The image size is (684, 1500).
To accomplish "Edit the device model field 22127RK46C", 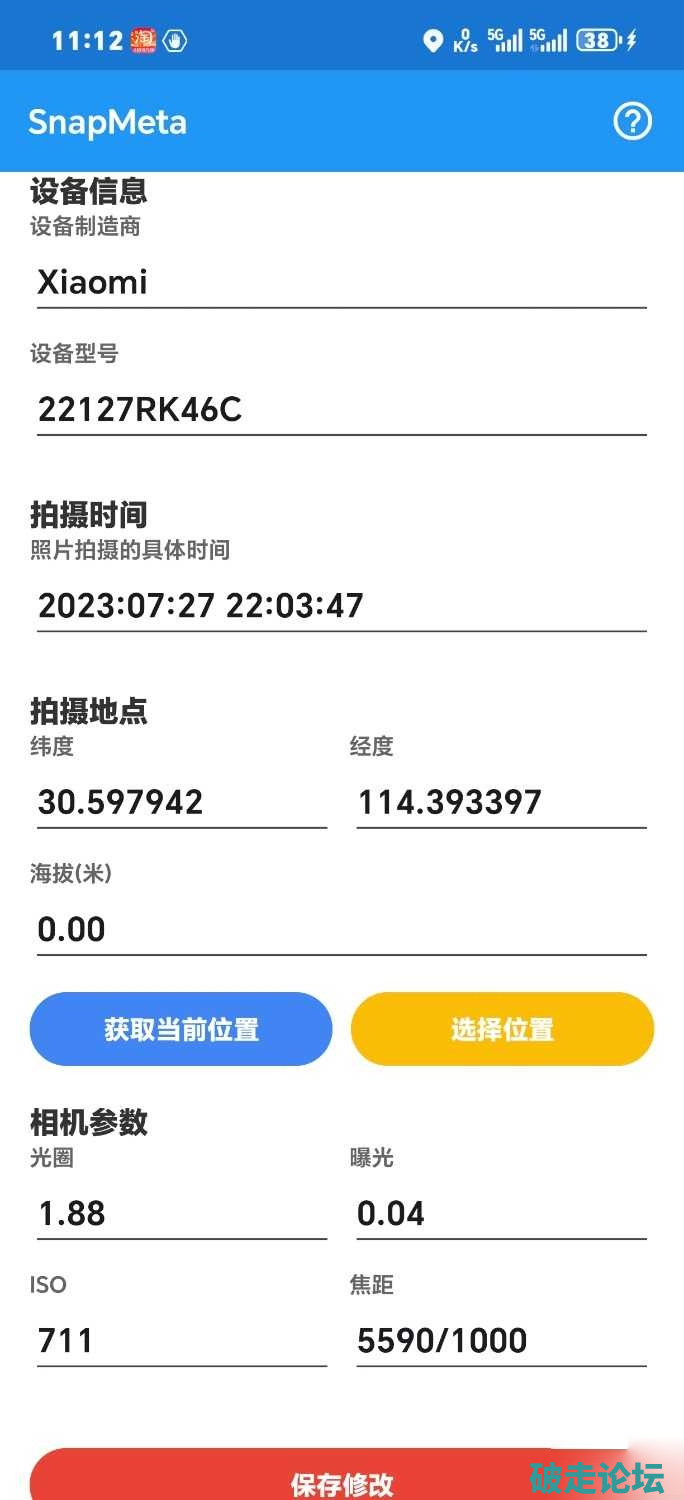I will pos(341,410).
